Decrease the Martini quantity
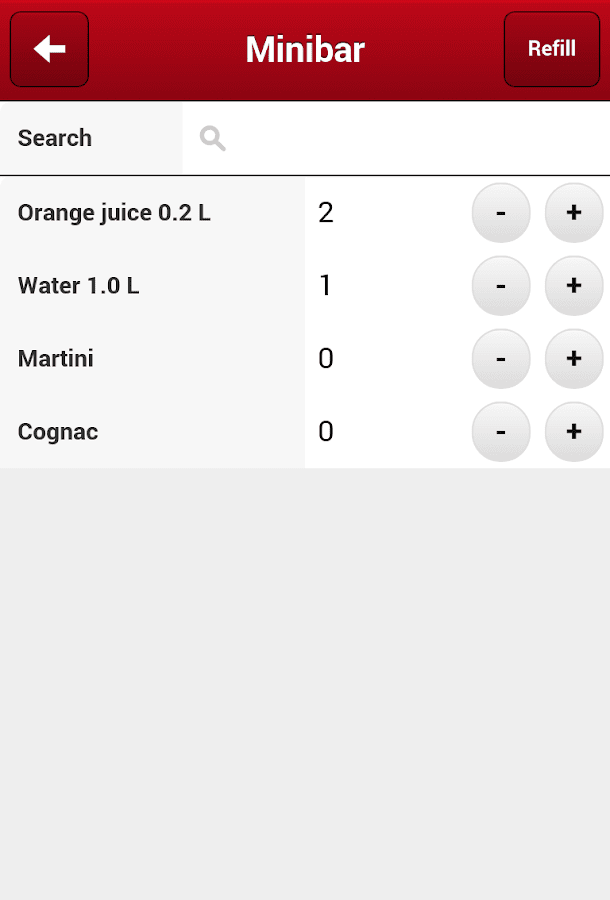This screenshot has height=900, width=610. 500,359
